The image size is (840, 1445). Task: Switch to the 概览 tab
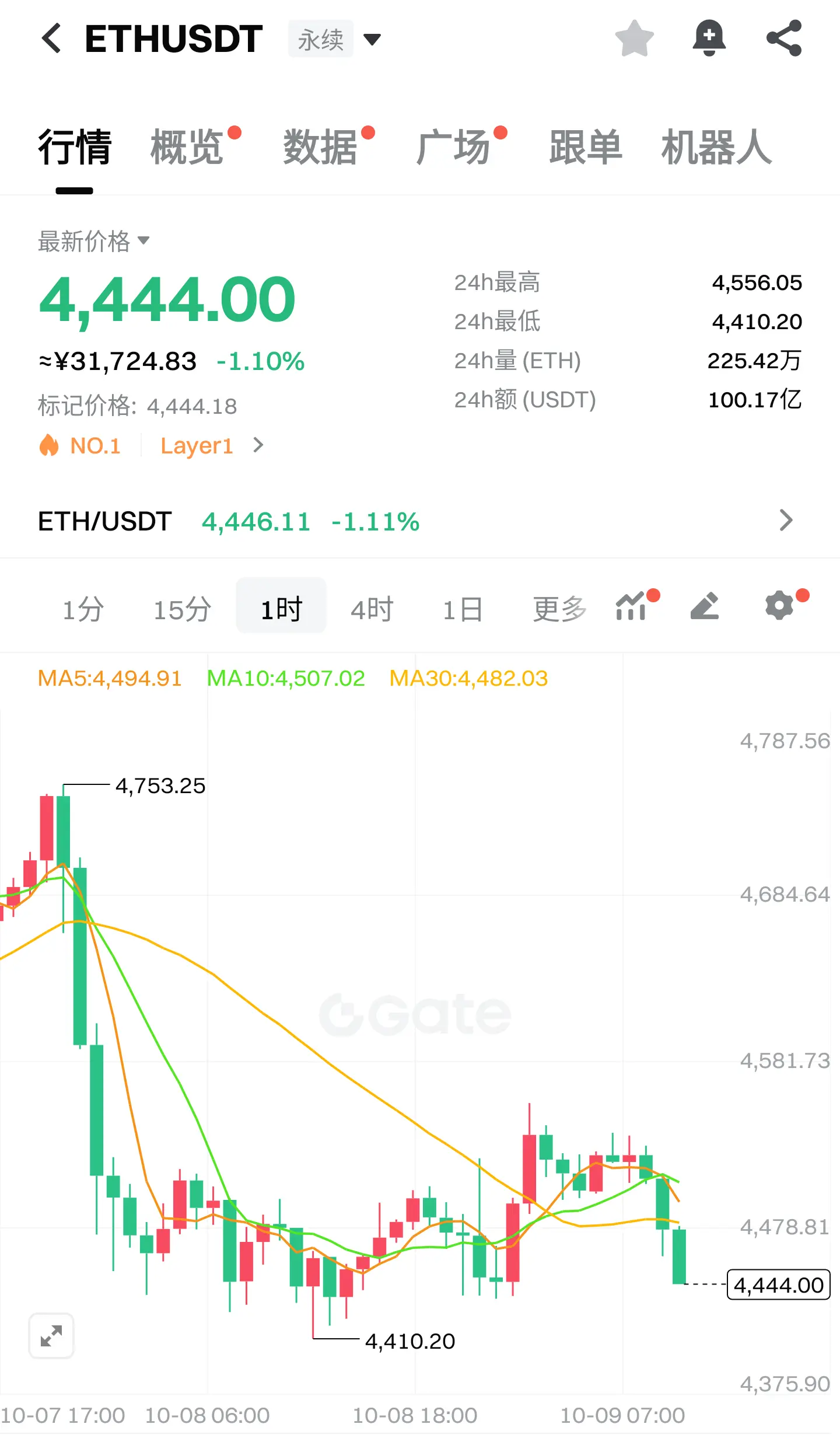tap(188, 147)
